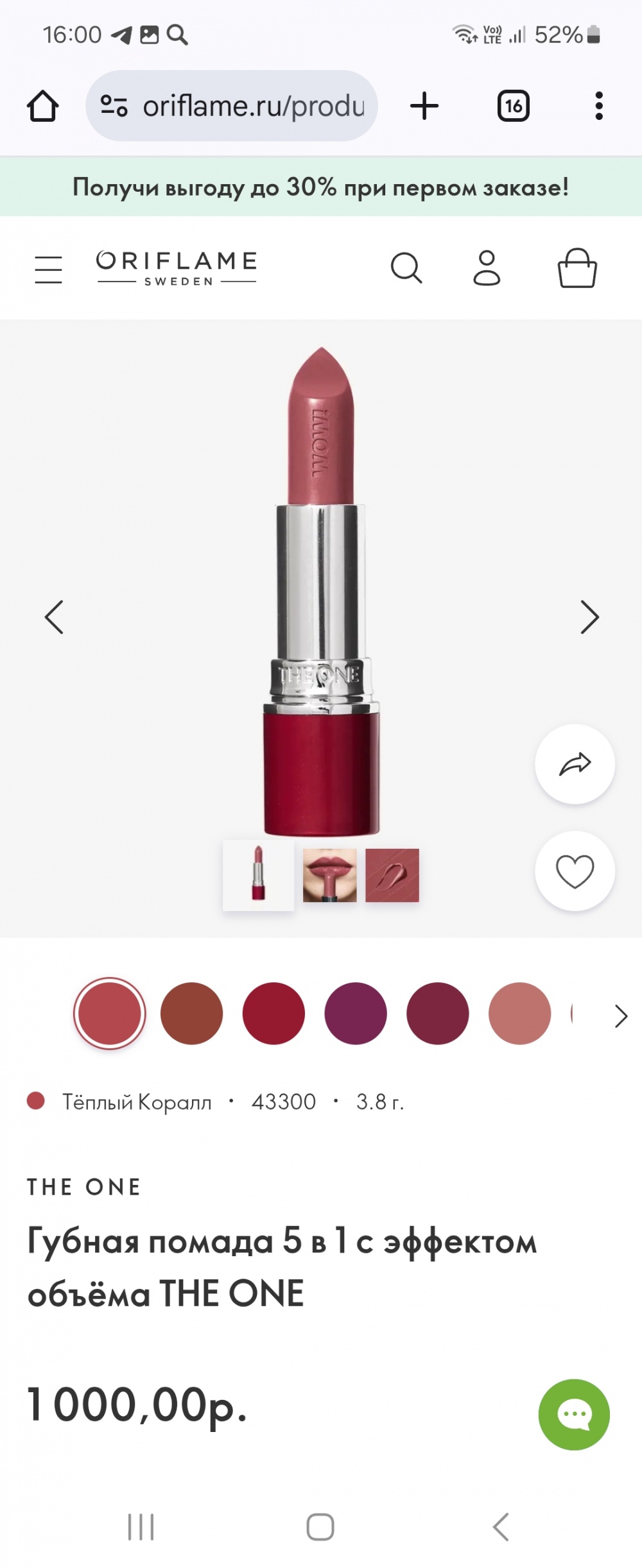This screenshot has width=642, height=1568.
Task: Choose the burgundy shade swatch
Action: coord(438,1014)
